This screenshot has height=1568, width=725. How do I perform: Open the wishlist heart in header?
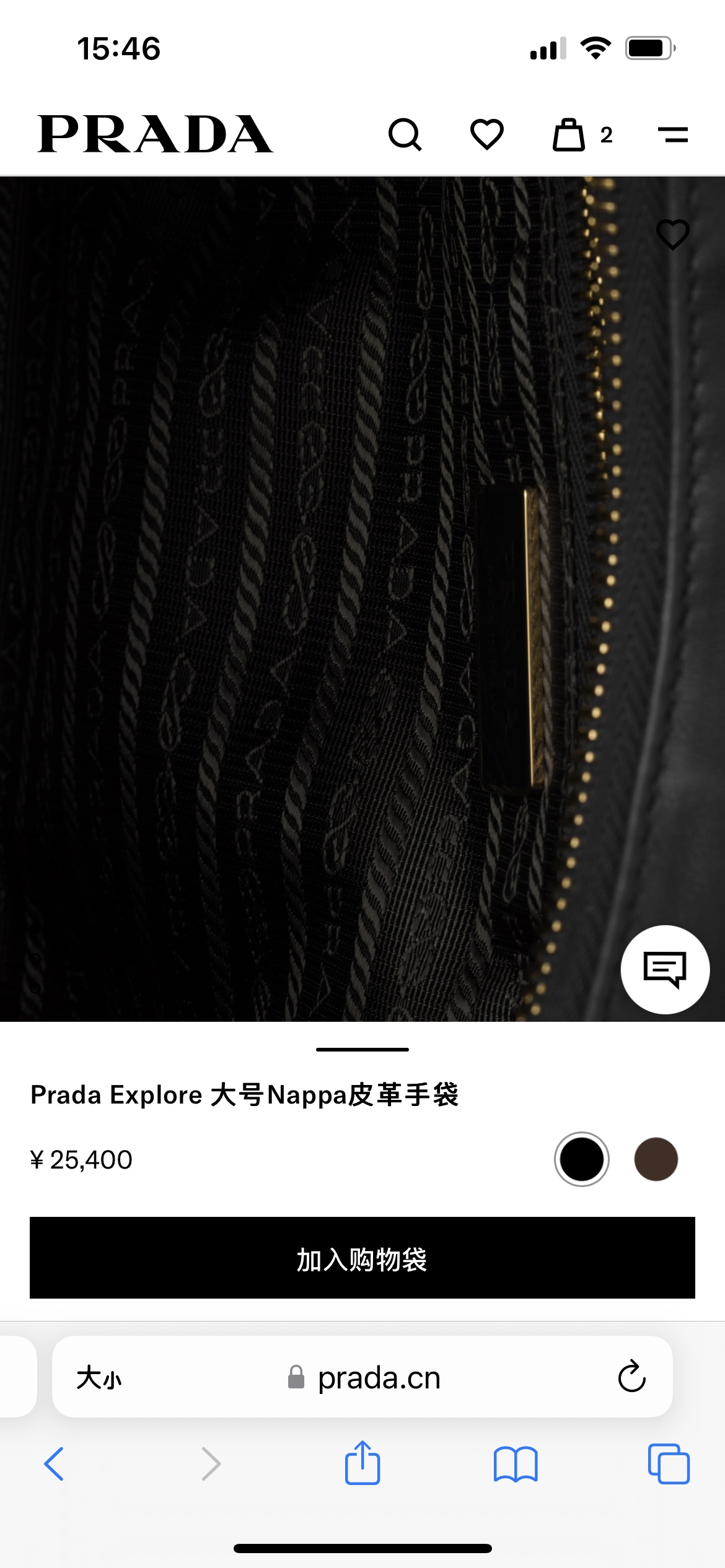coord(487,134)
